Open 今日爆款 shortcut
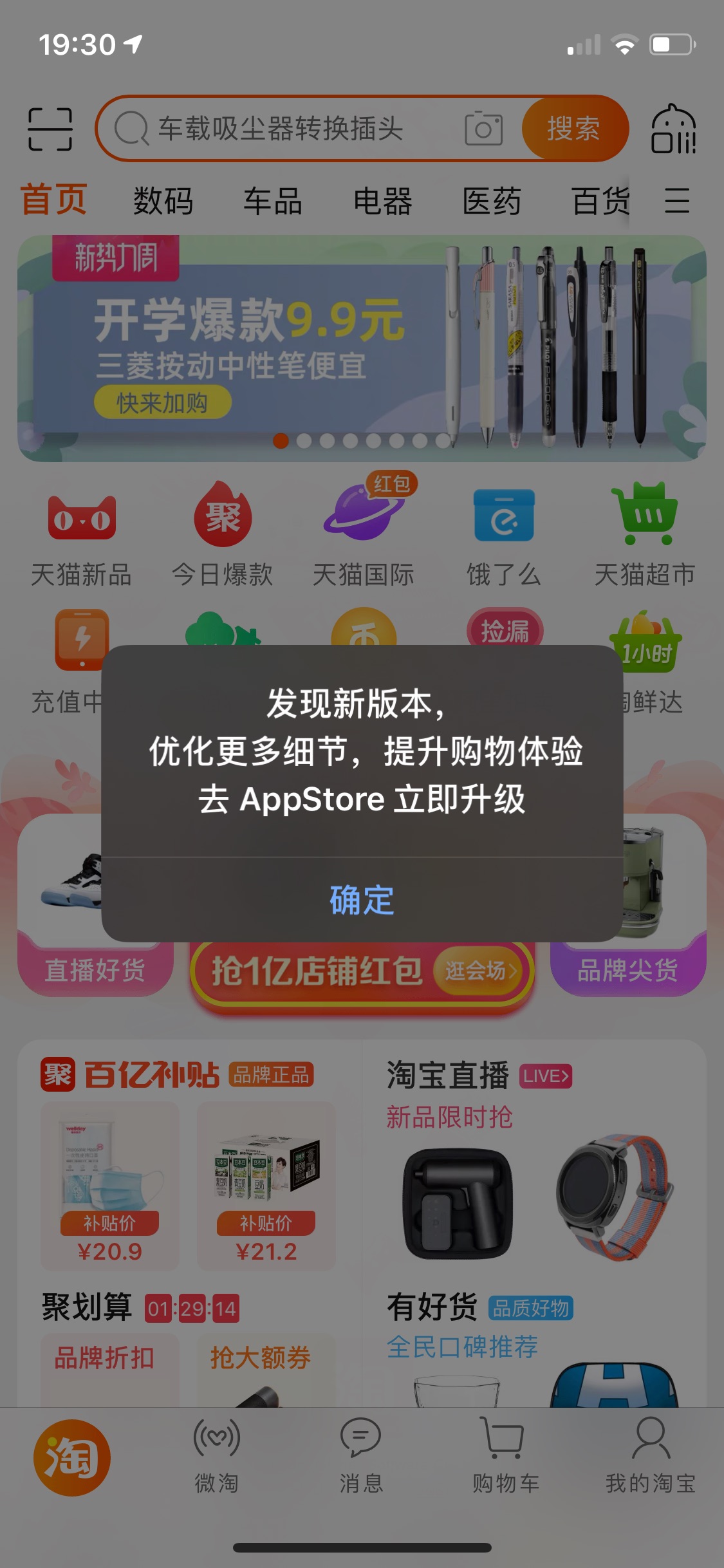The height and width of the screenshot is (1568, 724). pos(223,534)
